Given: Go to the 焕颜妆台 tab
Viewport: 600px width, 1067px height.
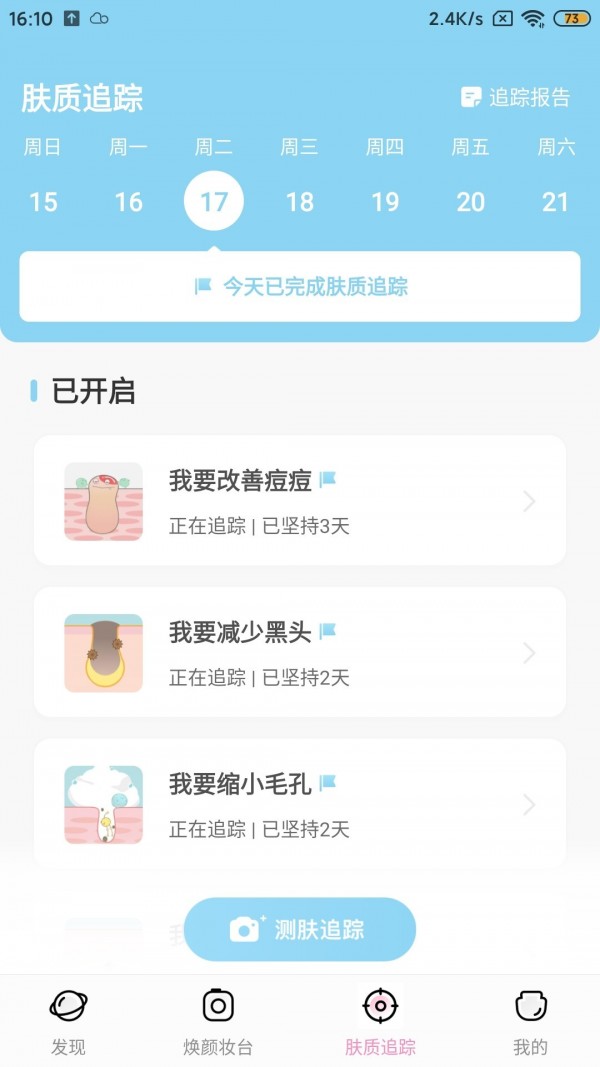Looking at the screenshot, I should pyautogui.click(x=218, y=1020).
